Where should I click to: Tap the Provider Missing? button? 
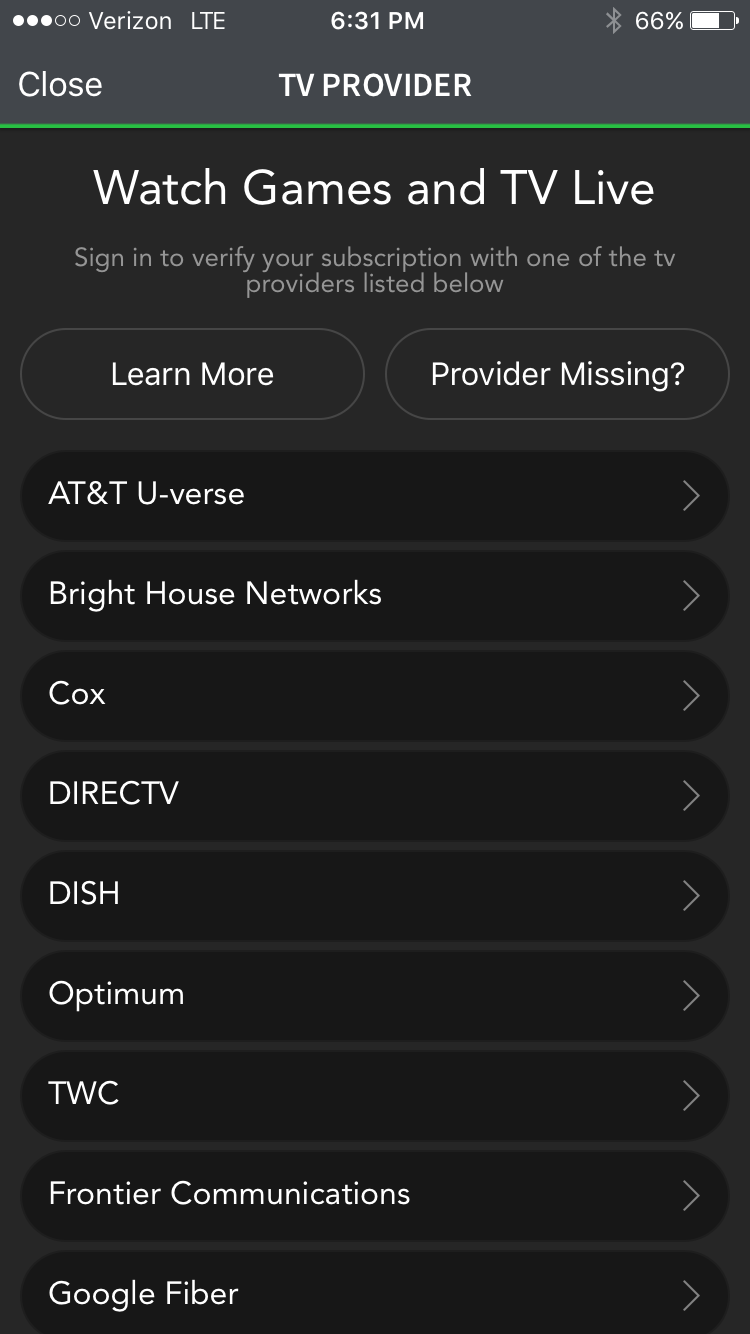557,373
